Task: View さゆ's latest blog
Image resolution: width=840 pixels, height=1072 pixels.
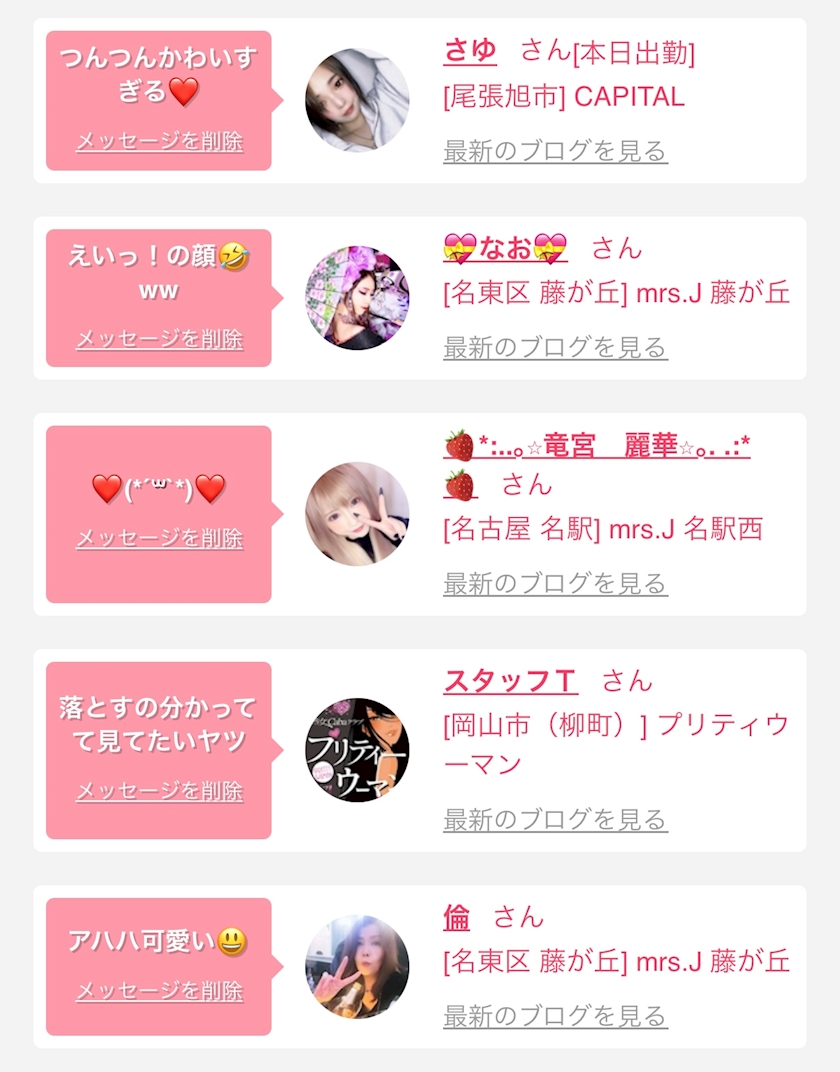Action: (555, 151)
